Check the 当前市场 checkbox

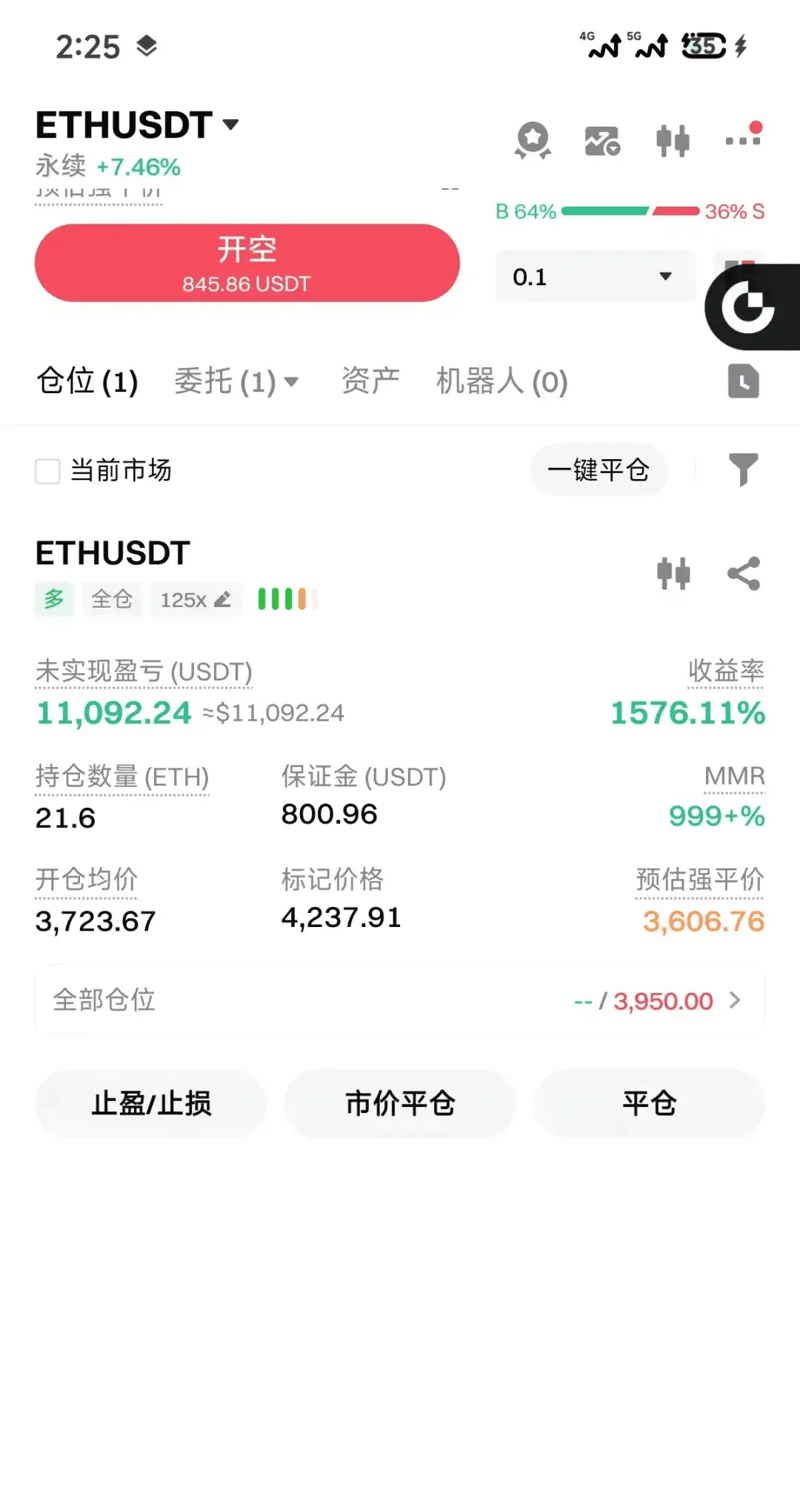pos(48,471)
